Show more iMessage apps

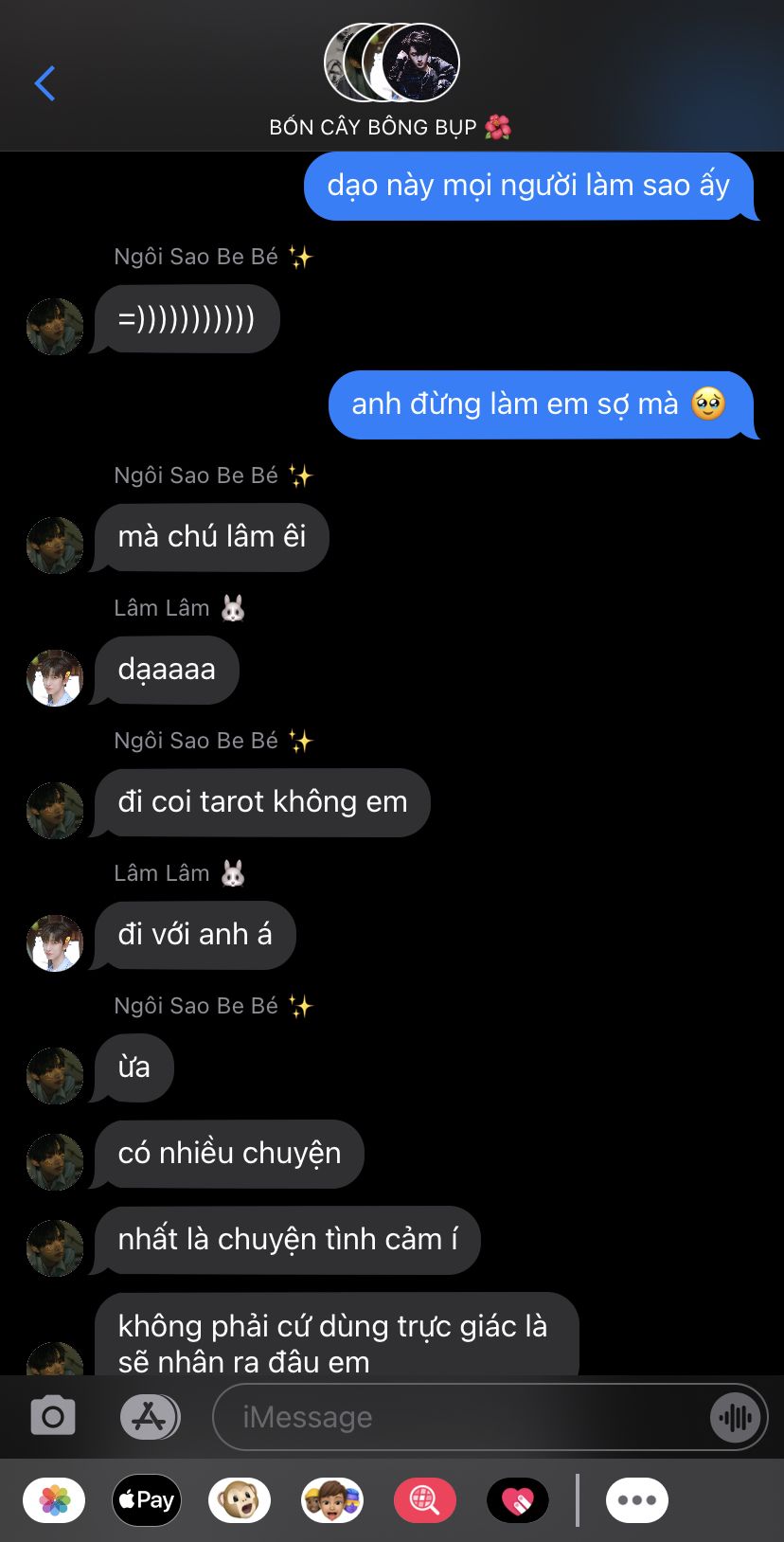point(637,1500)
